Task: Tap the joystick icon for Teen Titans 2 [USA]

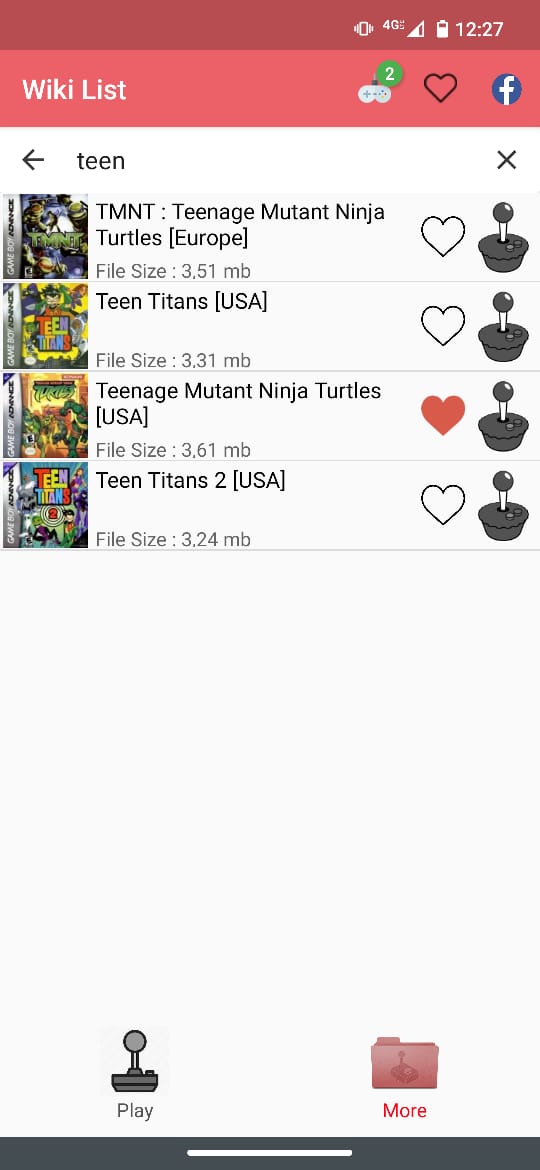Action: pyautogui.click(x=503, y=506)
